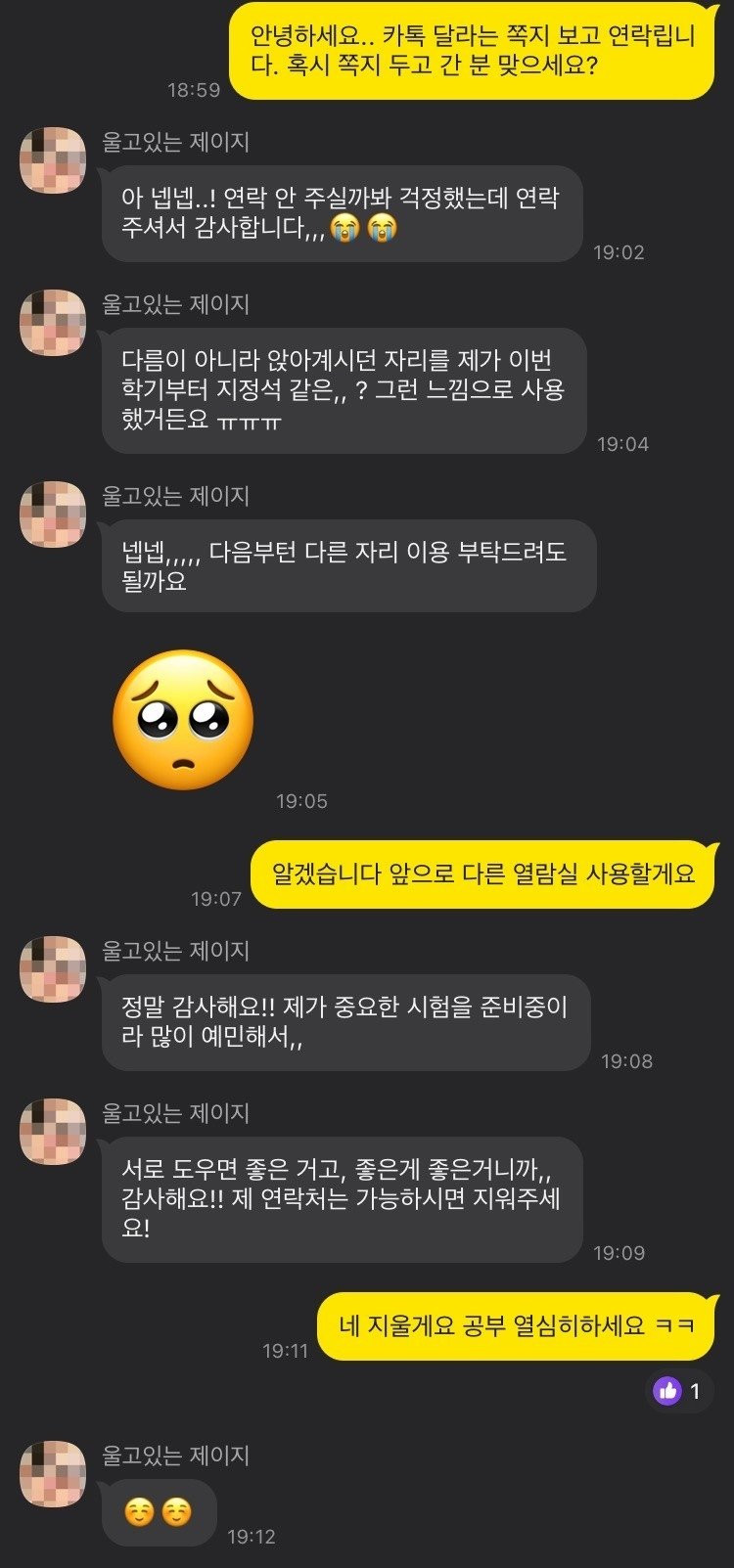Viewport: 734px width, 1568px height.
Task: Select the avatar beside "서로 도우면 좋은 거고" message
Action: [53, 1132]
